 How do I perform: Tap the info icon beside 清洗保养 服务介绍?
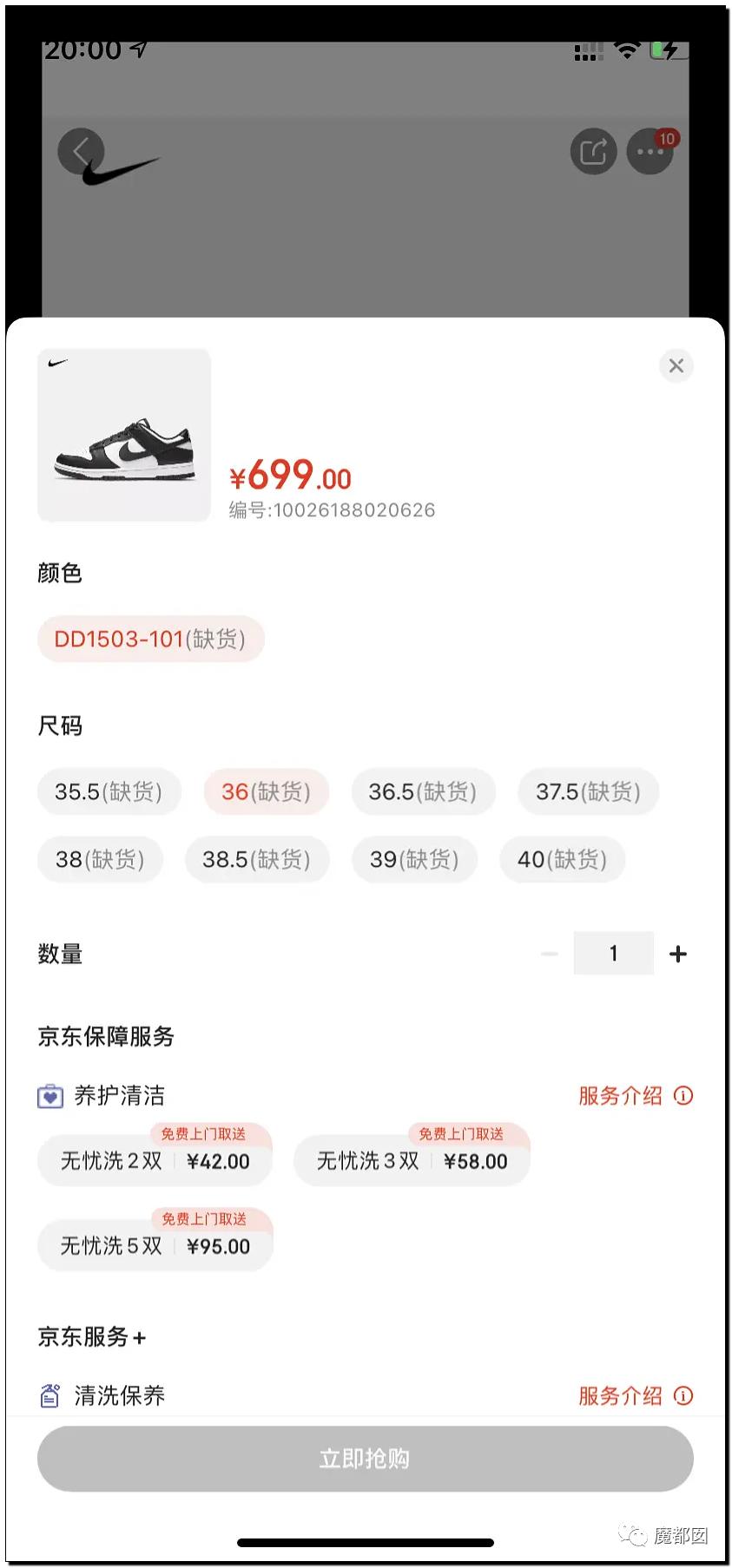click(x=685, y=1395)
